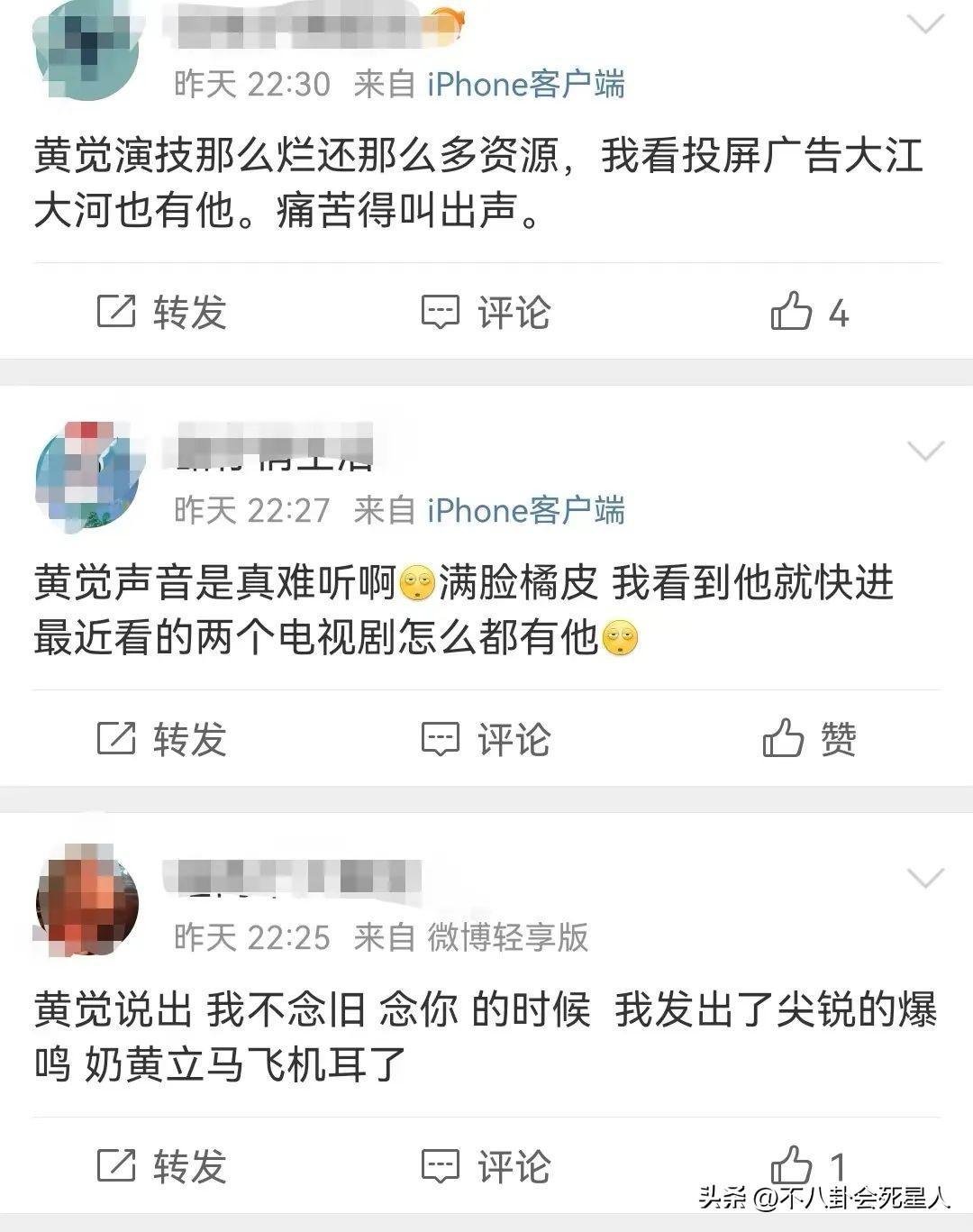973x1232 pixels.
Task: View the avatar of the 22:25 poster
Action: [87, 901]
